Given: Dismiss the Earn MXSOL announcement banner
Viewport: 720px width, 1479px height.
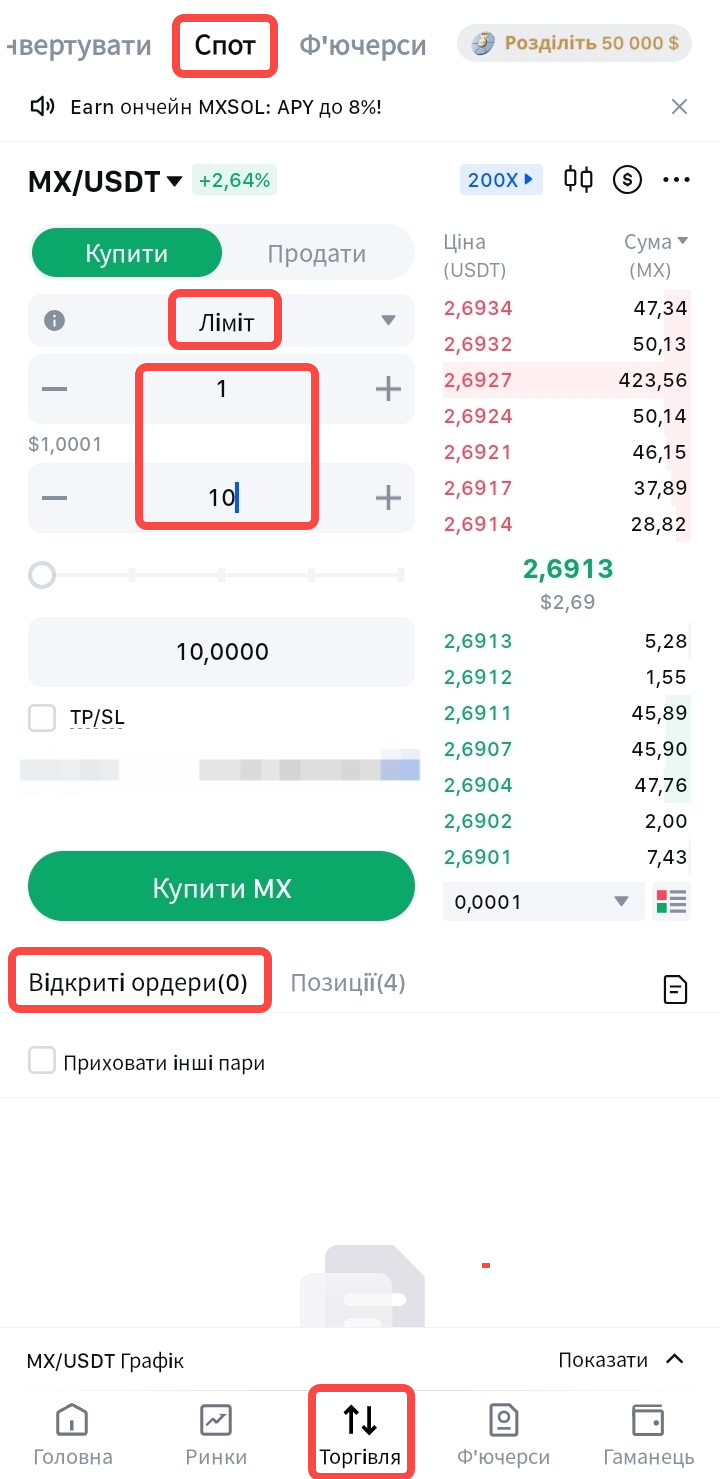Looking at the screenshot, I should click(x=679, y=107).
